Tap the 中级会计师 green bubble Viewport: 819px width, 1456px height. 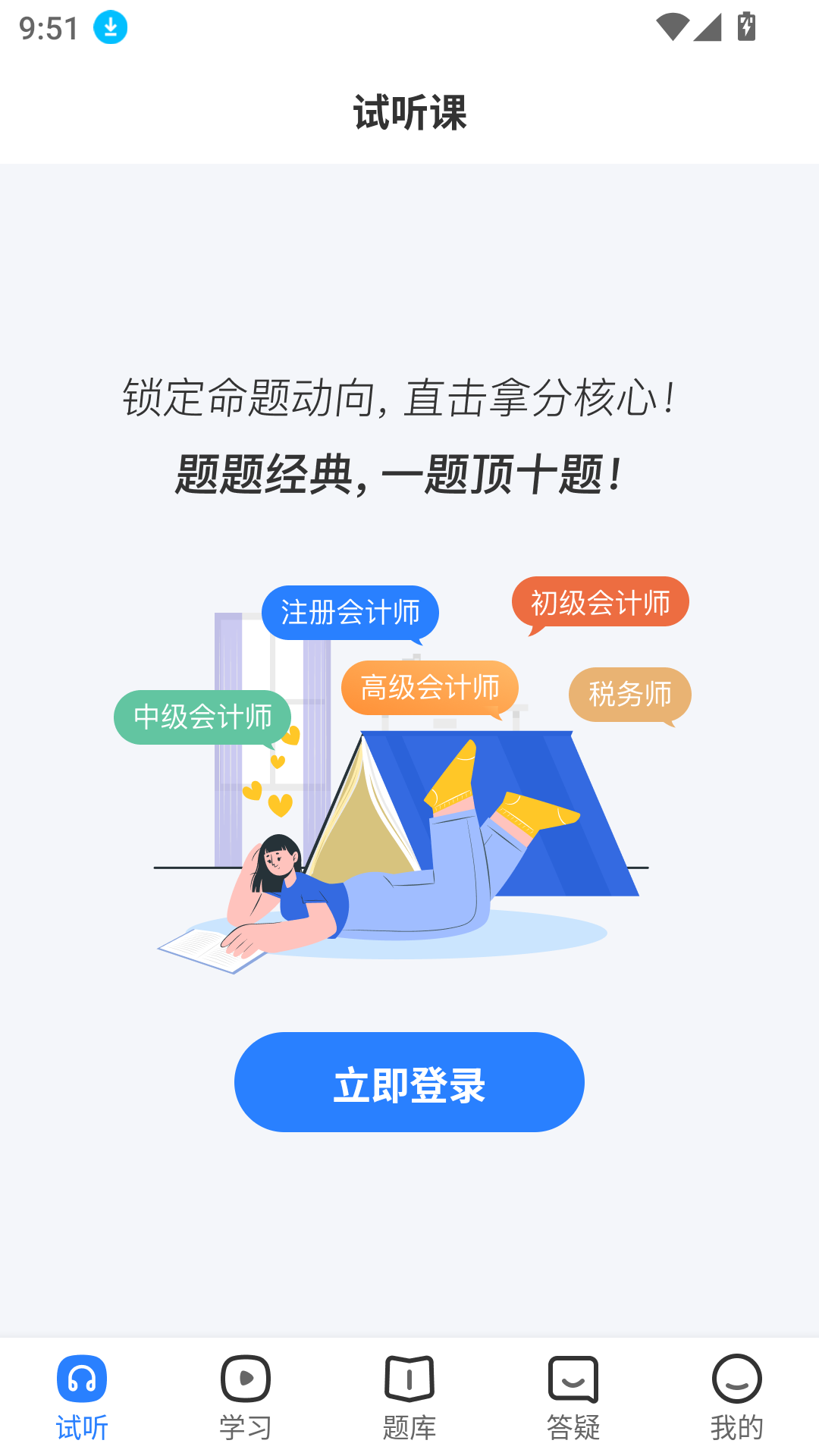click(x=202, y=716)
